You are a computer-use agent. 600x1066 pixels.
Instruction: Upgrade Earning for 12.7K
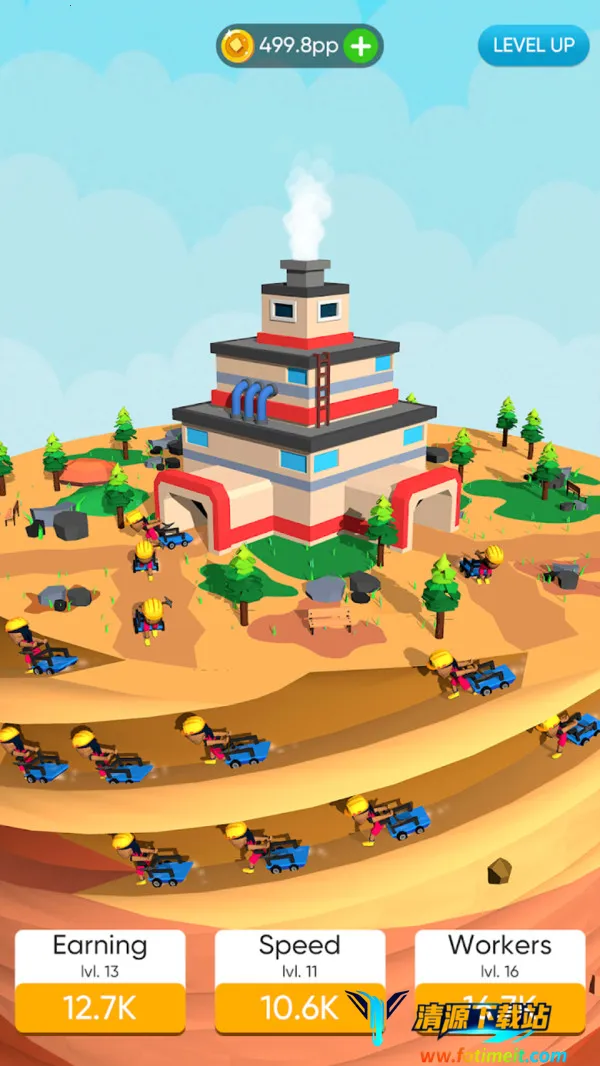tap(100, 1006)
